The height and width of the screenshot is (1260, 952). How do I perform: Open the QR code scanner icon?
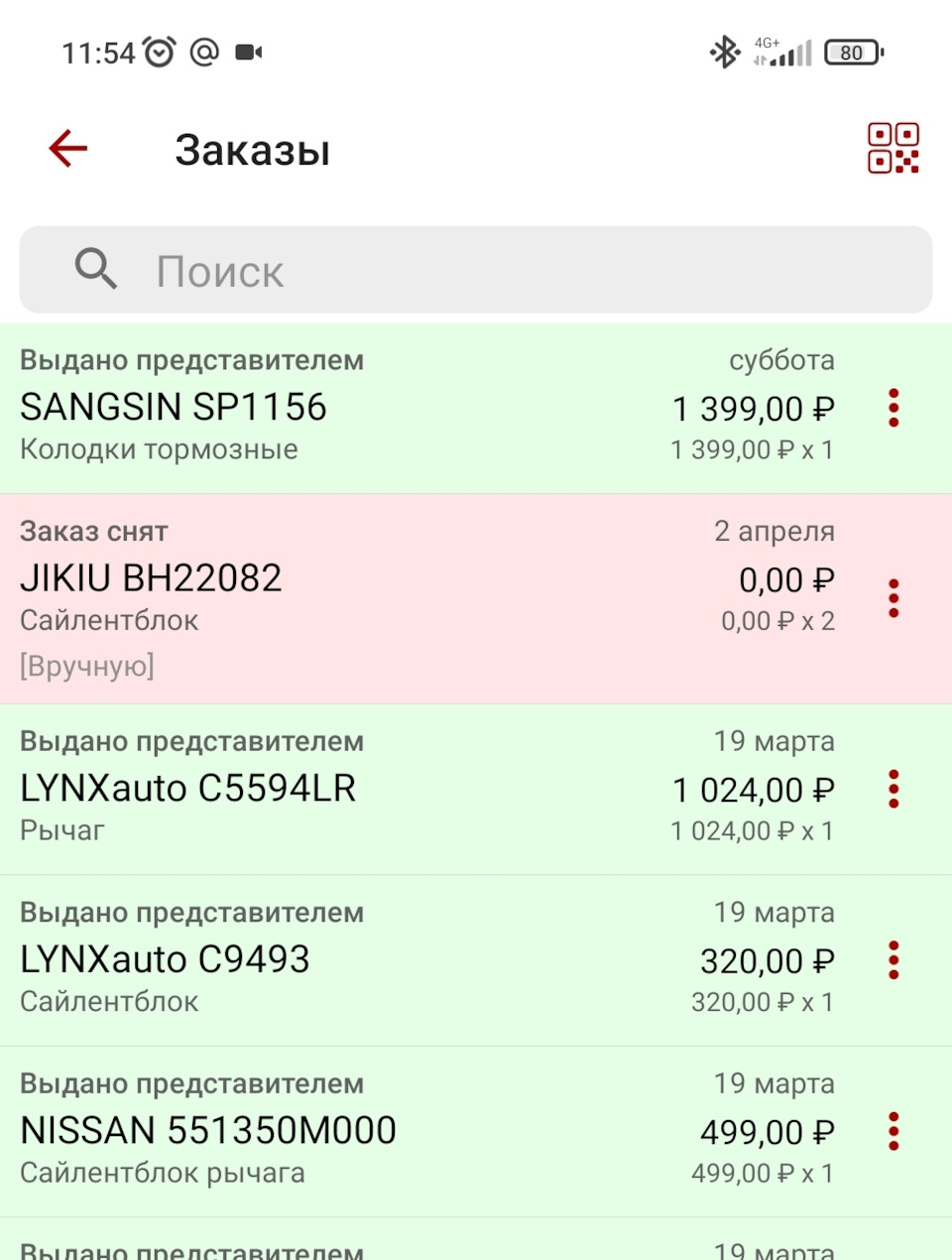point(894,149)
